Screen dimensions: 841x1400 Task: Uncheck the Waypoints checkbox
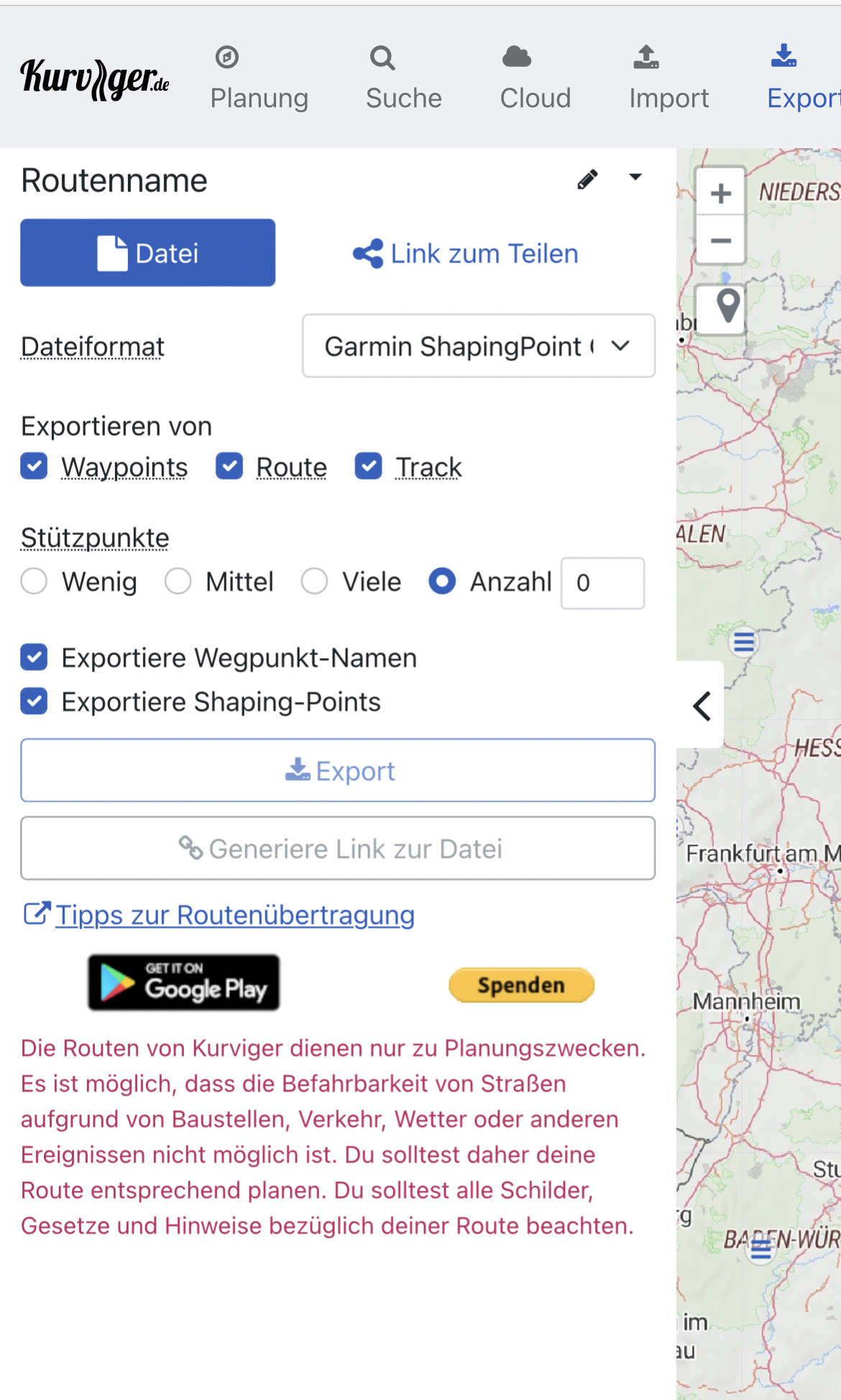[34, 466]
